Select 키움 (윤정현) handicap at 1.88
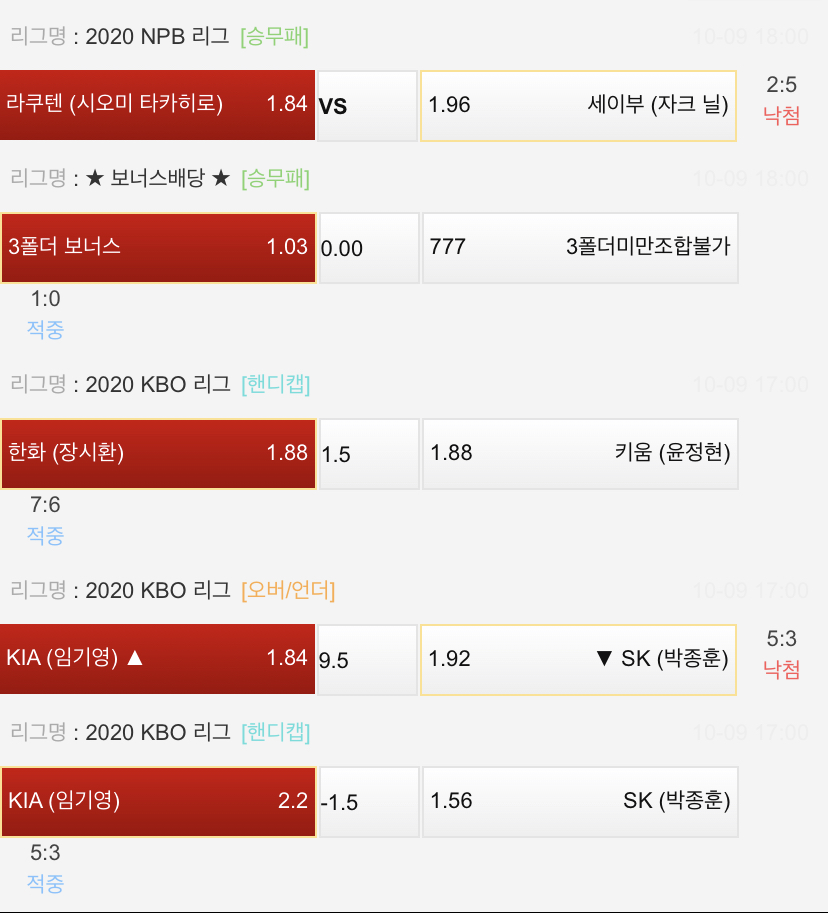The width and height of the screenshot is (828, 913). tap(580, 453)
